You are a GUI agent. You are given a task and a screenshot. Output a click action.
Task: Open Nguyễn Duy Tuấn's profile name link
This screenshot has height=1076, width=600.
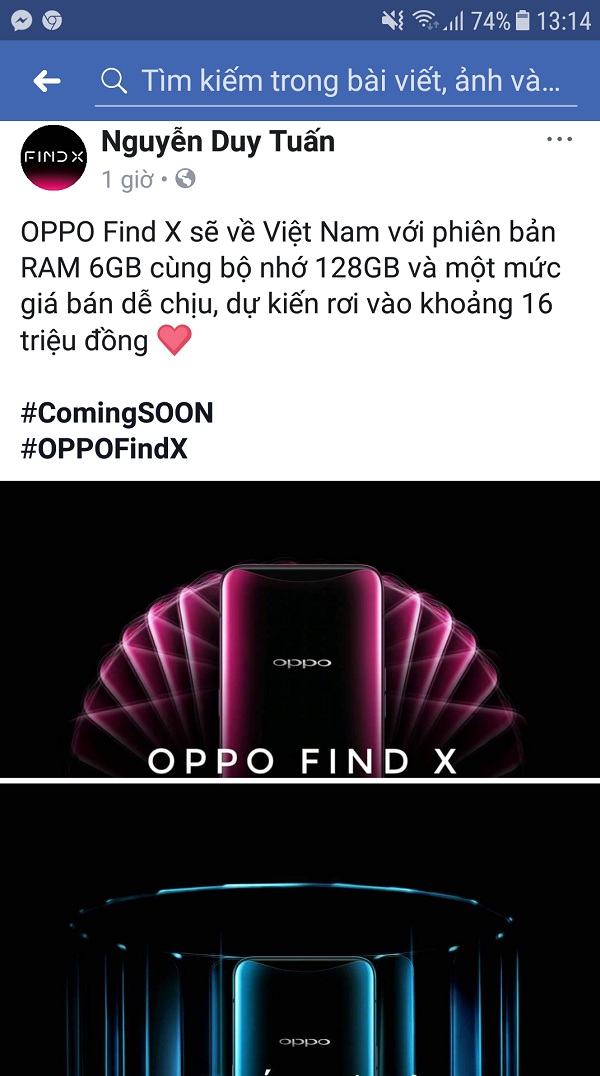click(218, 142)
